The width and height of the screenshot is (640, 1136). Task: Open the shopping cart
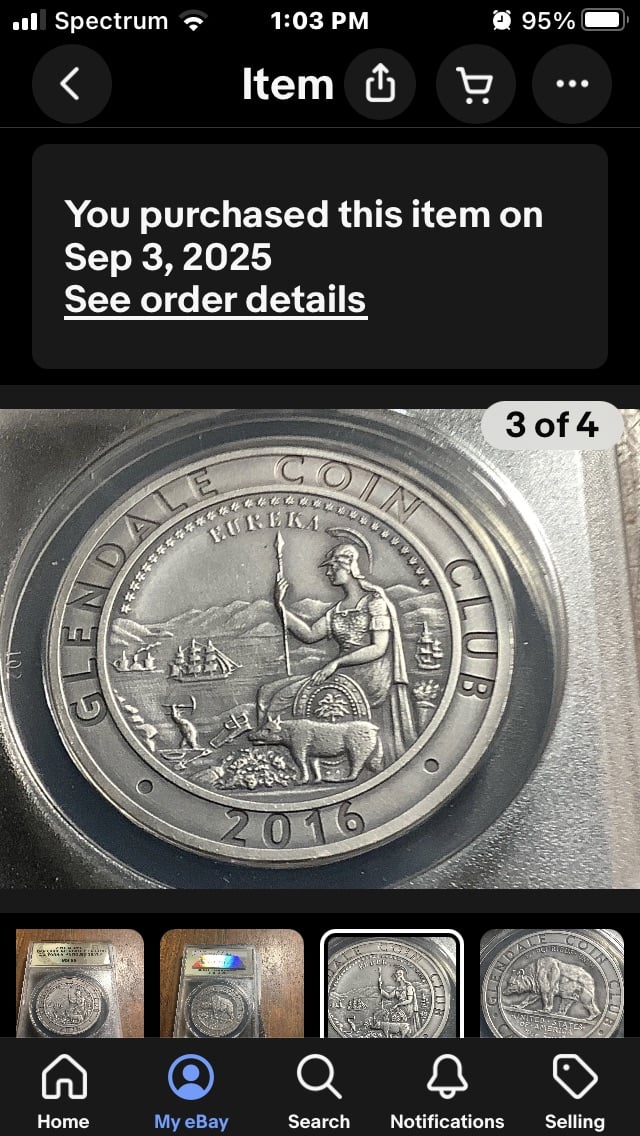point(475,84)
